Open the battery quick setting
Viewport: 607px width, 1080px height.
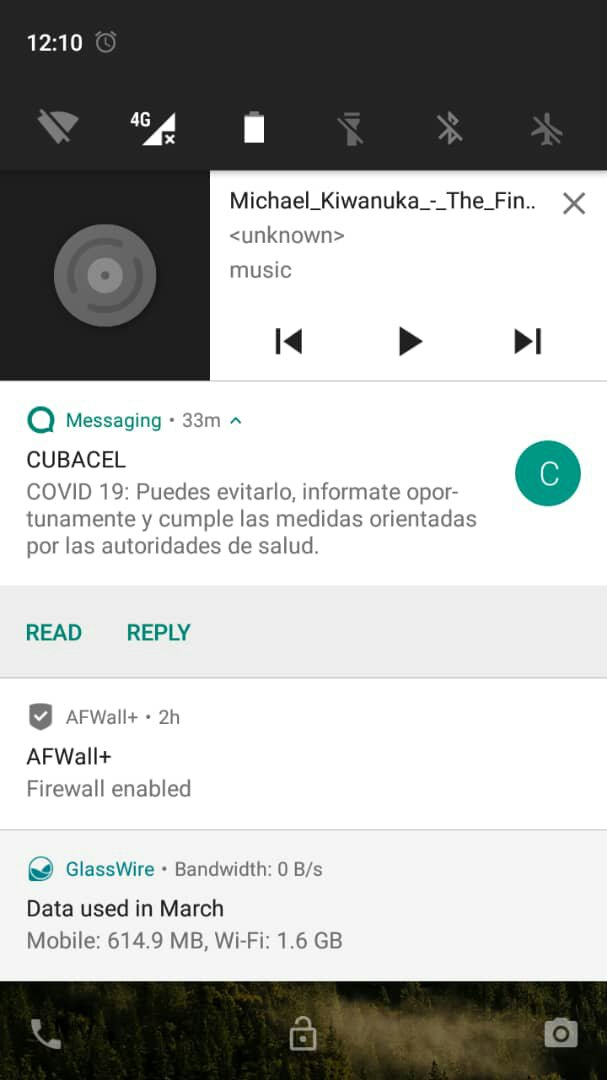pyautogui.click(x=254, y=127)
